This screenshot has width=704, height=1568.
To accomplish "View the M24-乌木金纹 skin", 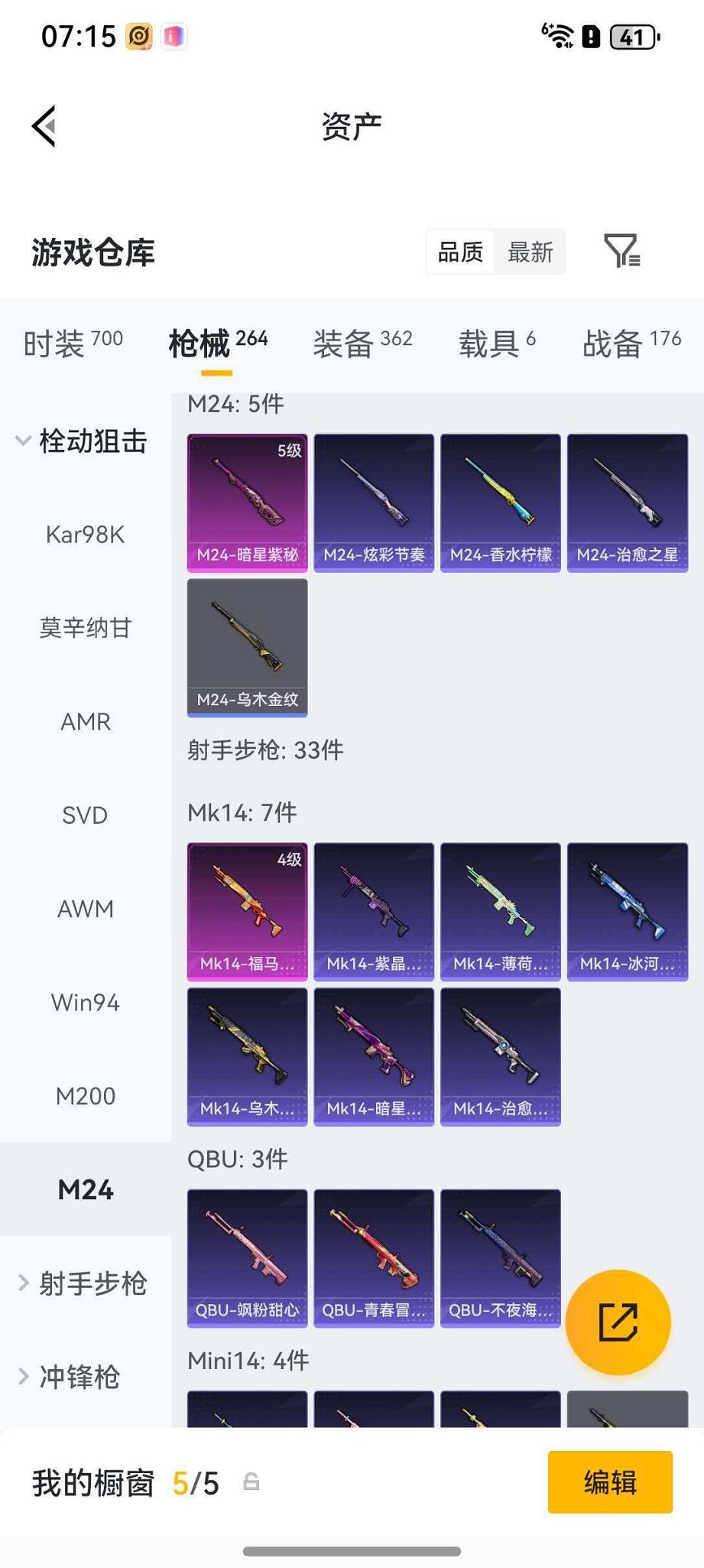I will point(247,647).
